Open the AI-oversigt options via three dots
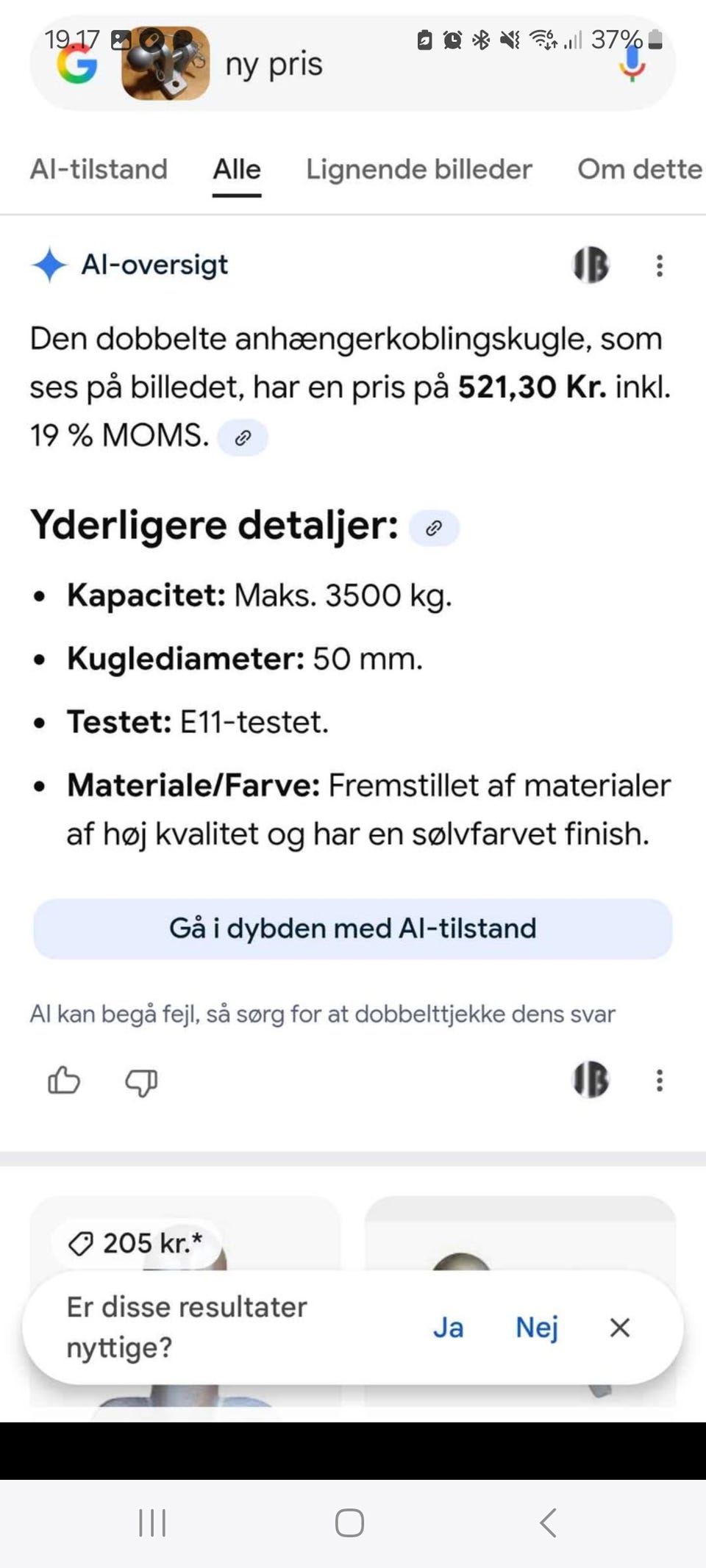Screen dimensions: 706x1568 [658, 266]
